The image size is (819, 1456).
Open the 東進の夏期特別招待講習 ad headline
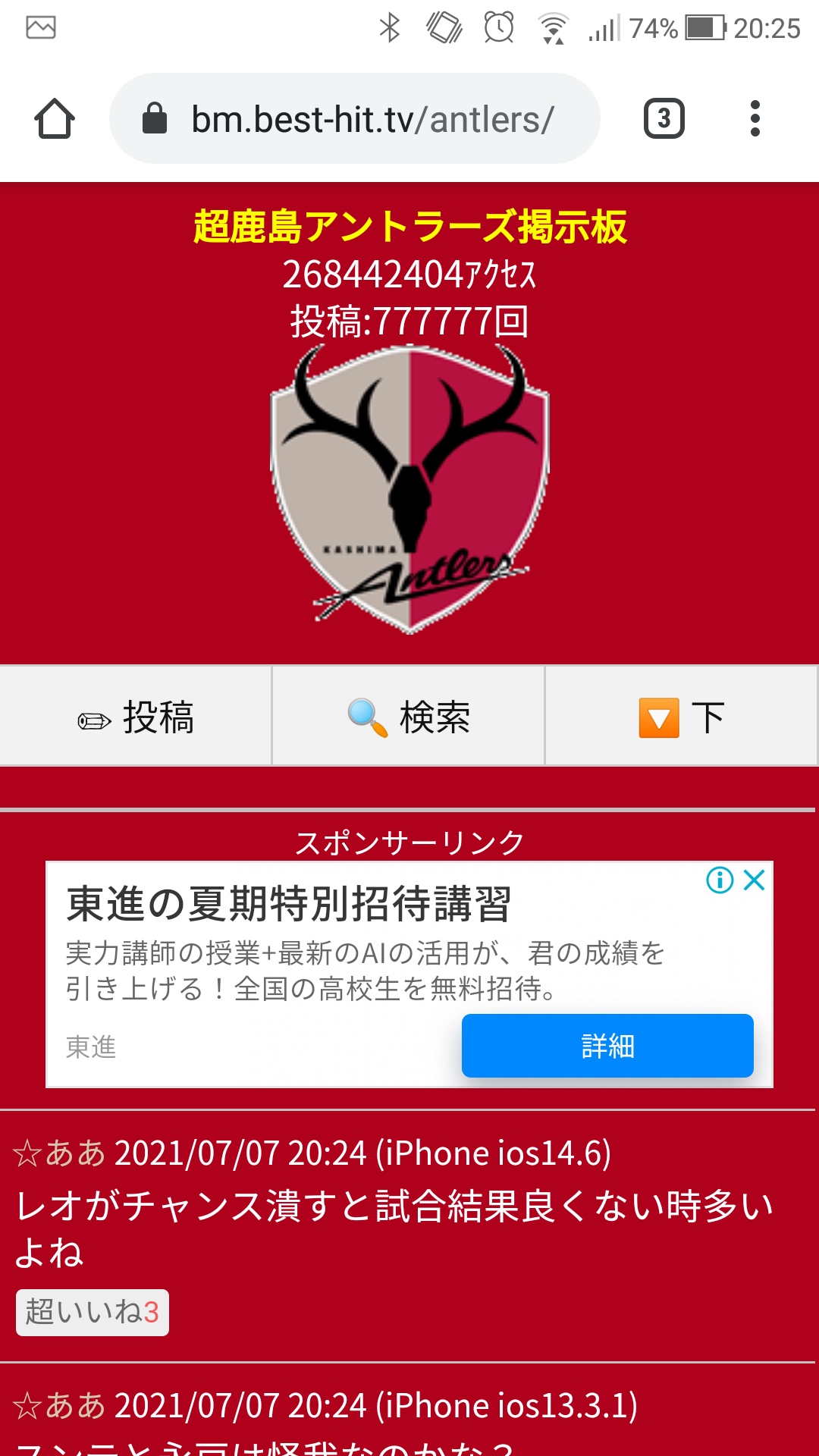(x=288, y=904)
